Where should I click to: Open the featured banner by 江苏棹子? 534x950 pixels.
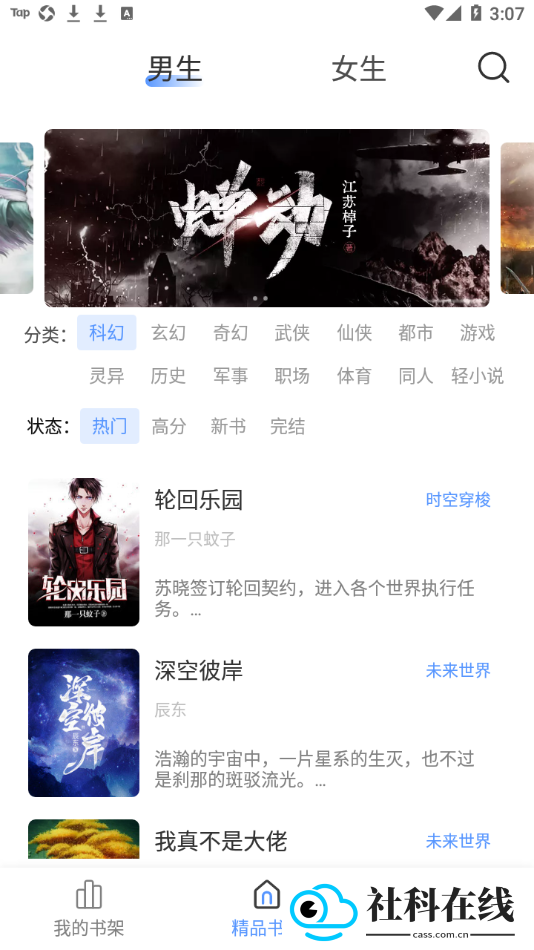[x=267, y=218]
